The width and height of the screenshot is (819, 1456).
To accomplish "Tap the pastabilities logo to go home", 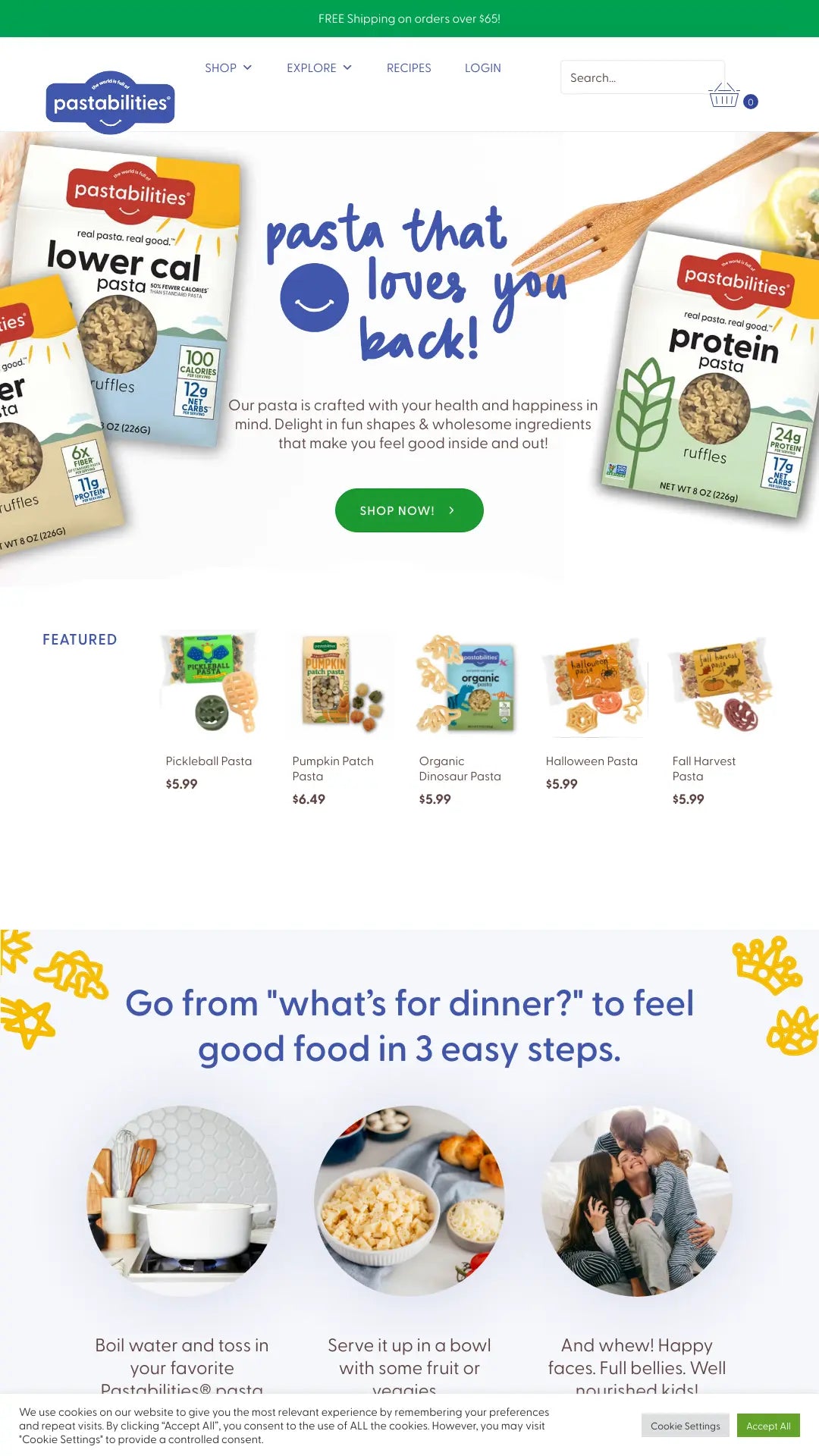I will tap(111, 103).
